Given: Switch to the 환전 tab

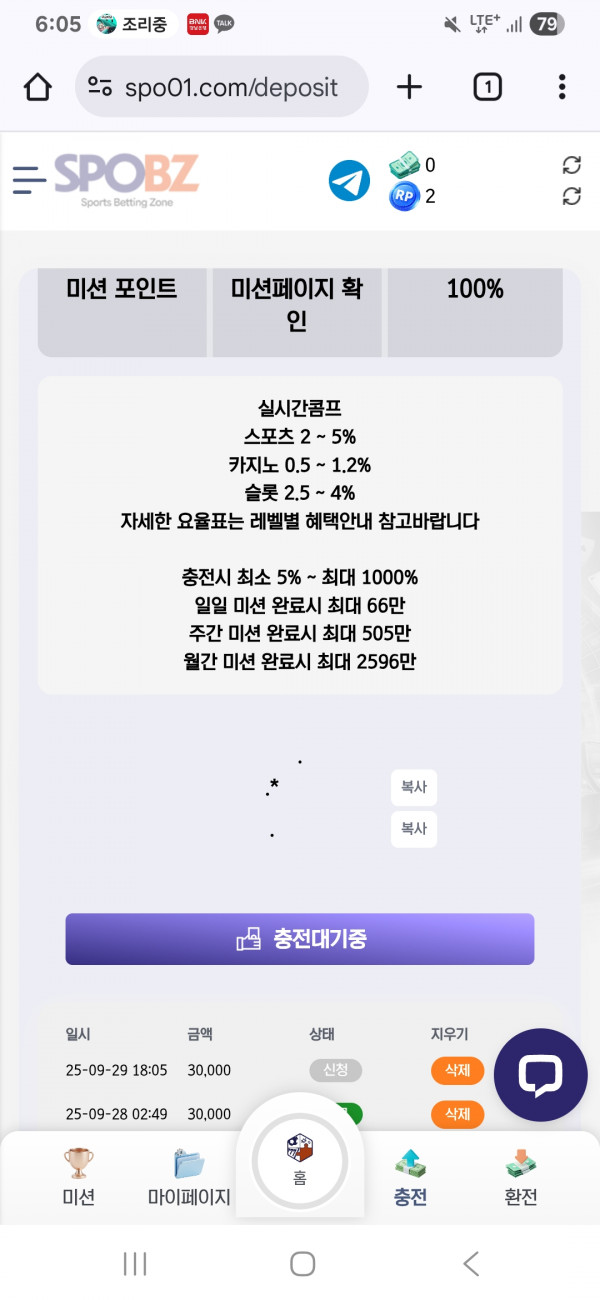Looking at the screenshot, I should point(521,1178).
